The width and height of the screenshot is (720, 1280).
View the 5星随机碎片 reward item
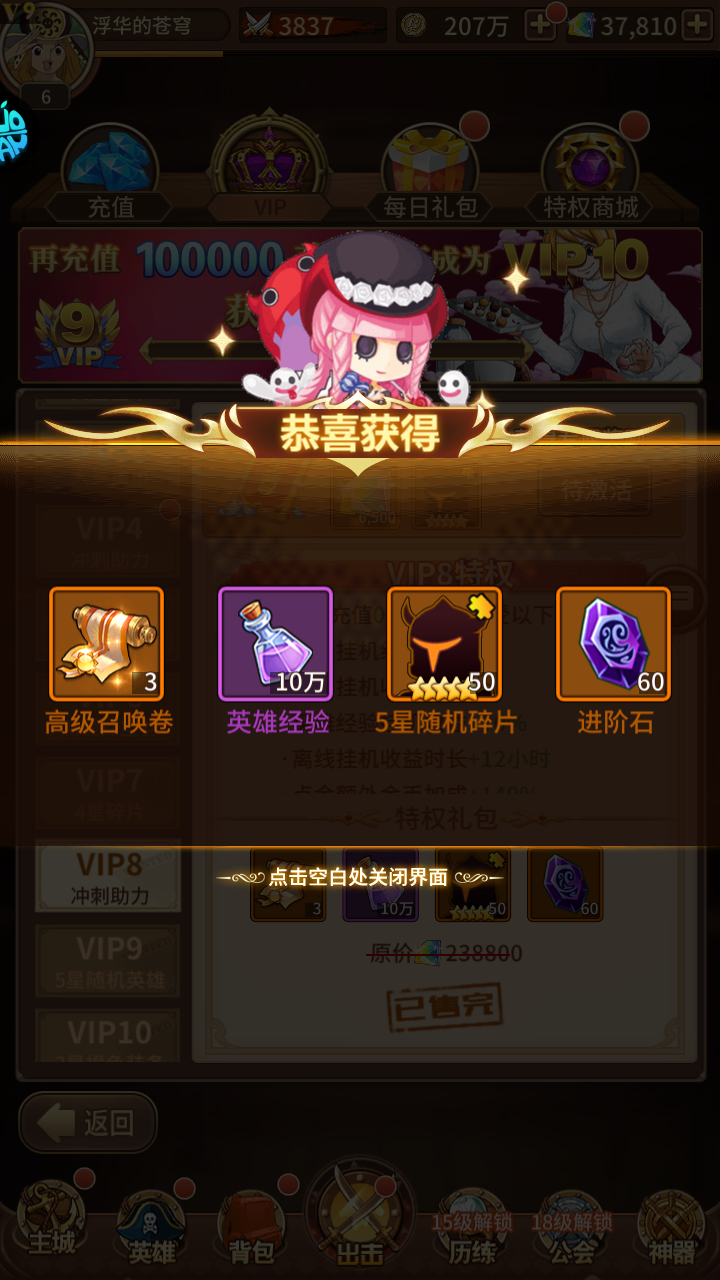[444, 644]
